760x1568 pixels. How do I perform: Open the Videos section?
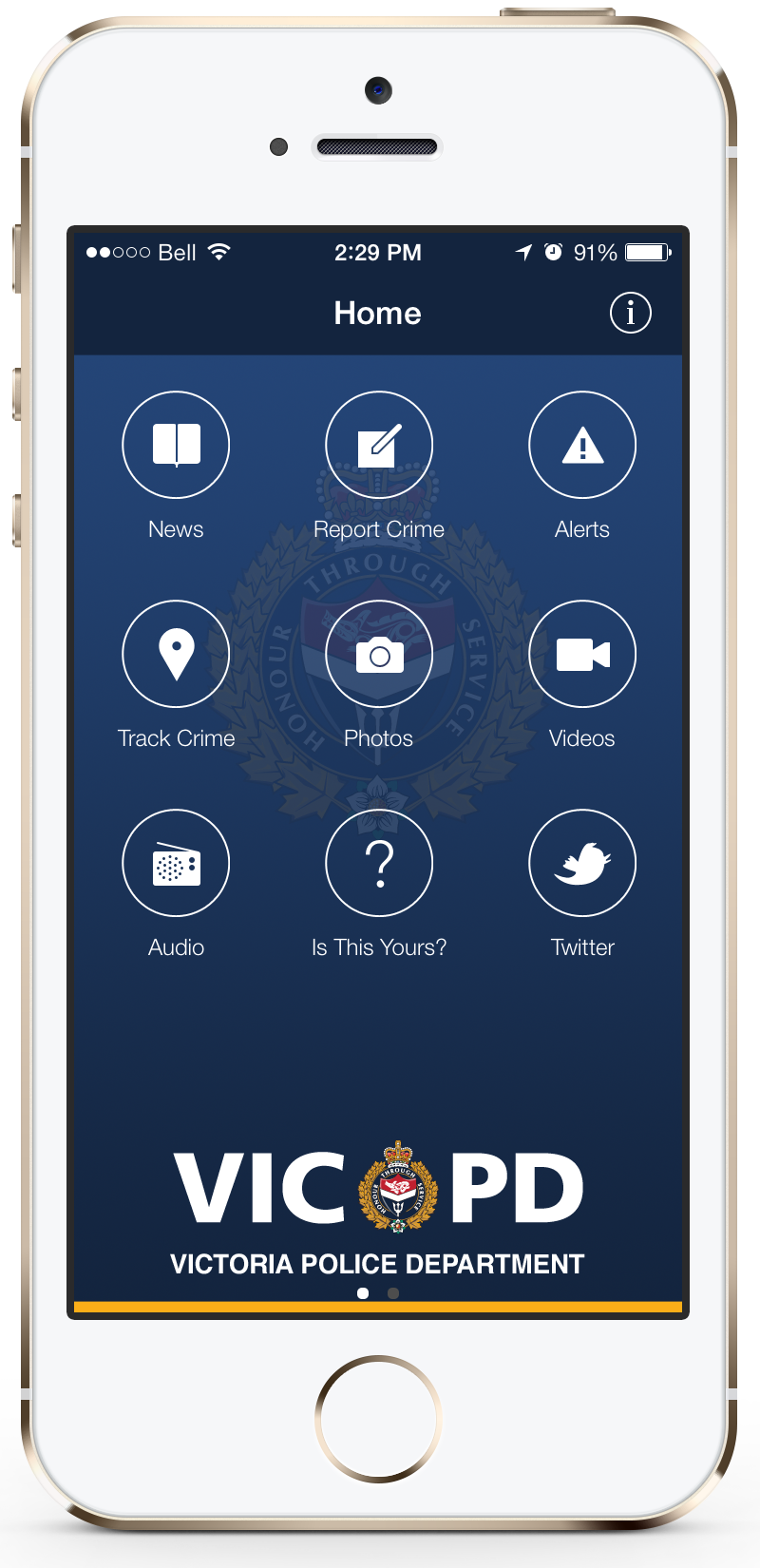click(x=582, y=654)
